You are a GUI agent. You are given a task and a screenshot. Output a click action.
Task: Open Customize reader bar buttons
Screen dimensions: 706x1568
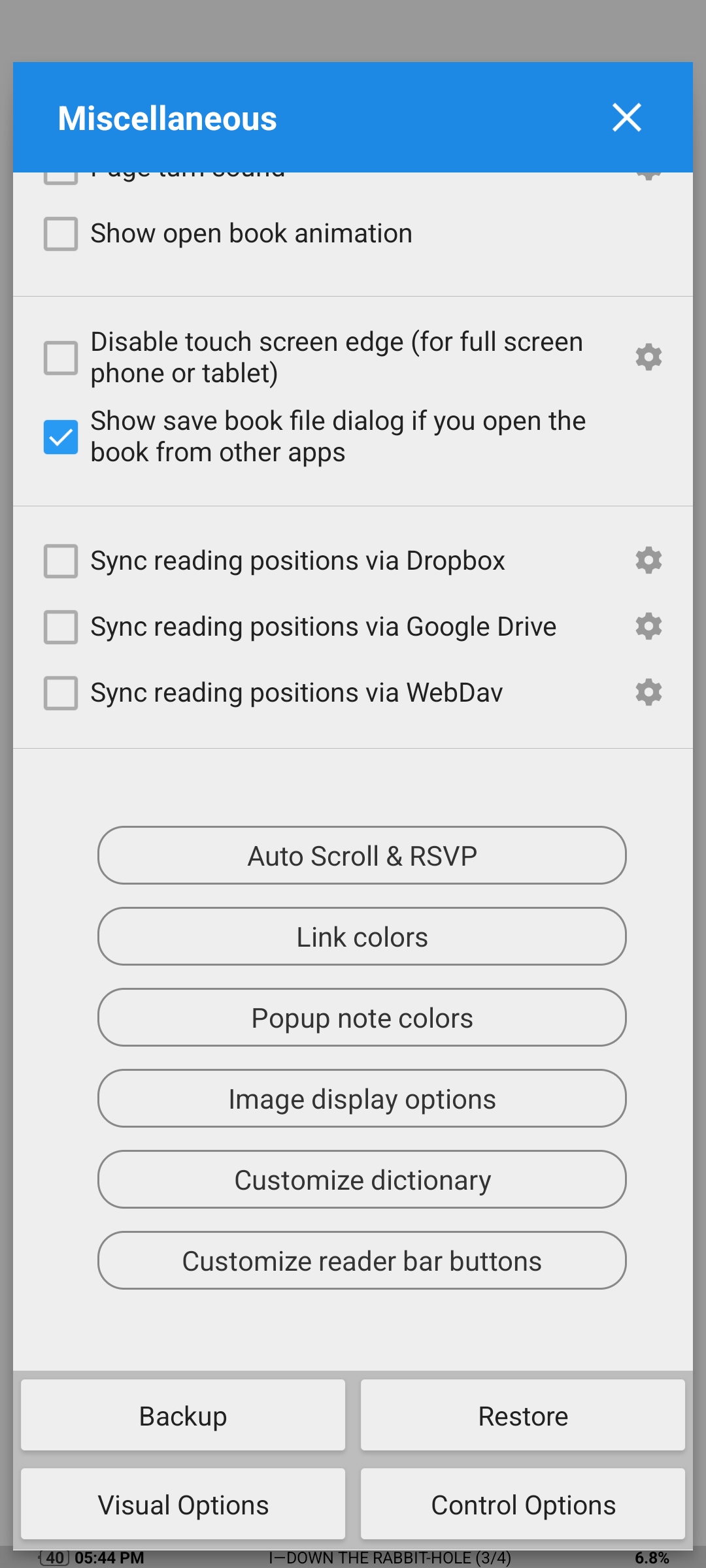tap(362, 1260)
